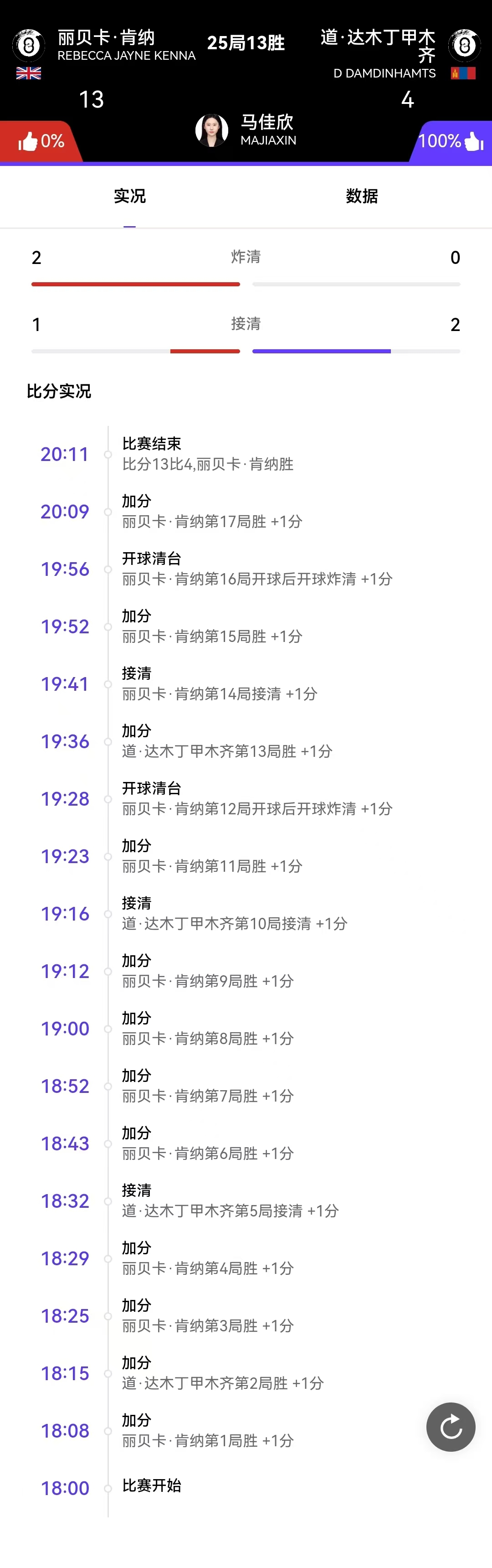This screenshot has height=1568, width=492.
Task: Open 道·达木丁甲木齐's player avatar
Action: coord(464,44)
